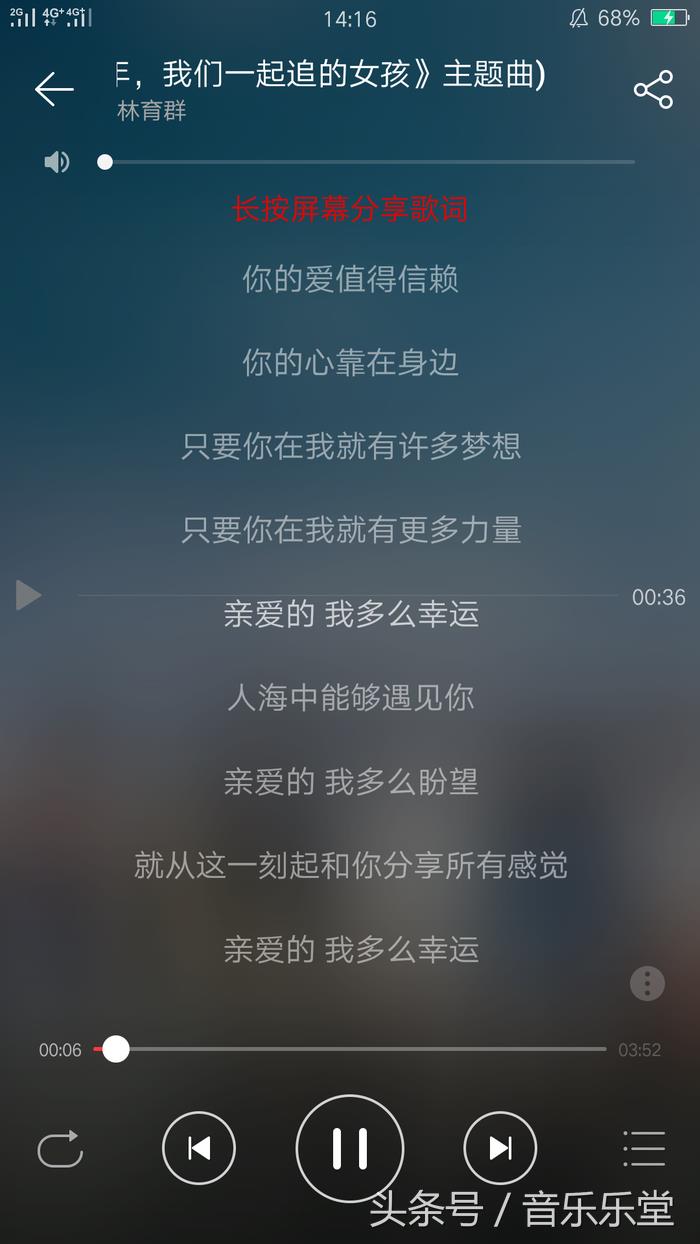This screenshot has height=1244, width=700.
Task: Open the three-dot more options button
Action: (x=647, y=983)
